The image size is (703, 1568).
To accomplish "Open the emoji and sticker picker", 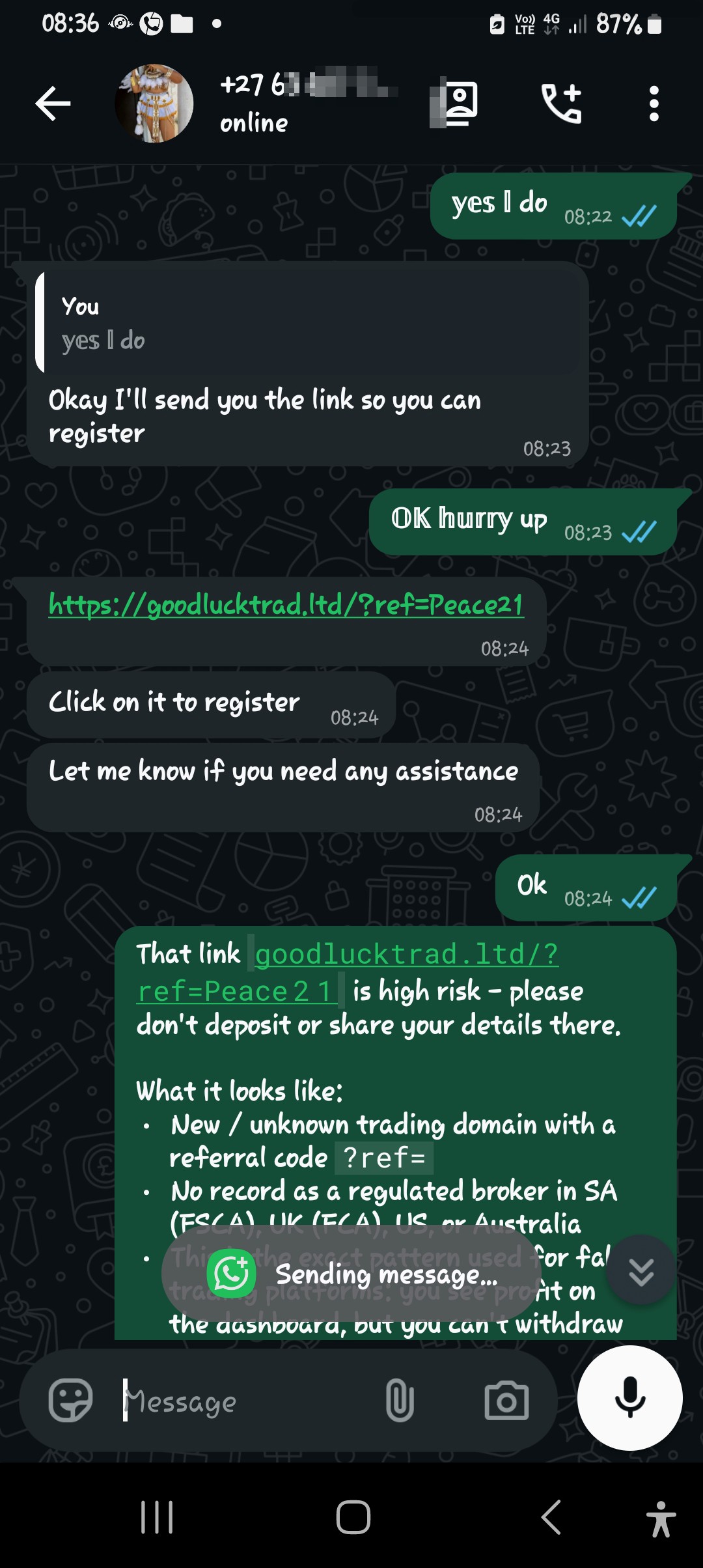I will click(70, 1400).
